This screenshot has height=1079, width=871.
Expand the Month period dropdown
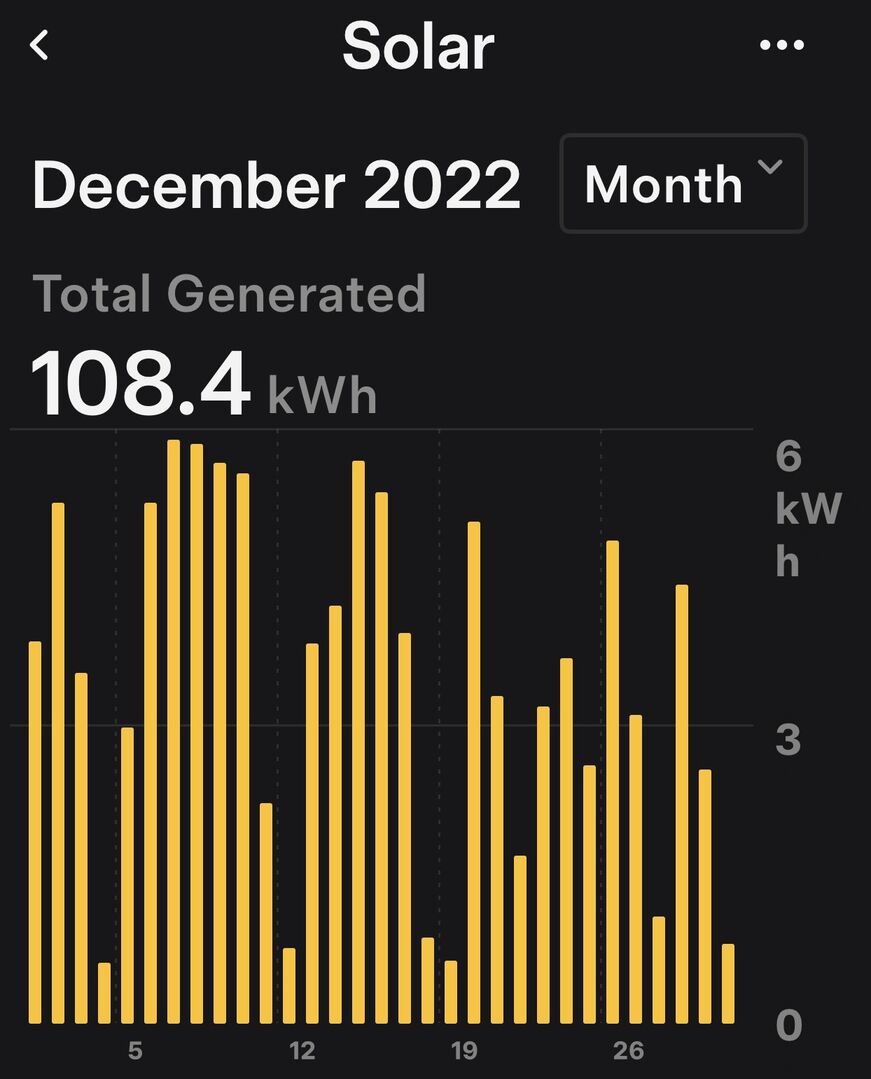coord(683,184)
